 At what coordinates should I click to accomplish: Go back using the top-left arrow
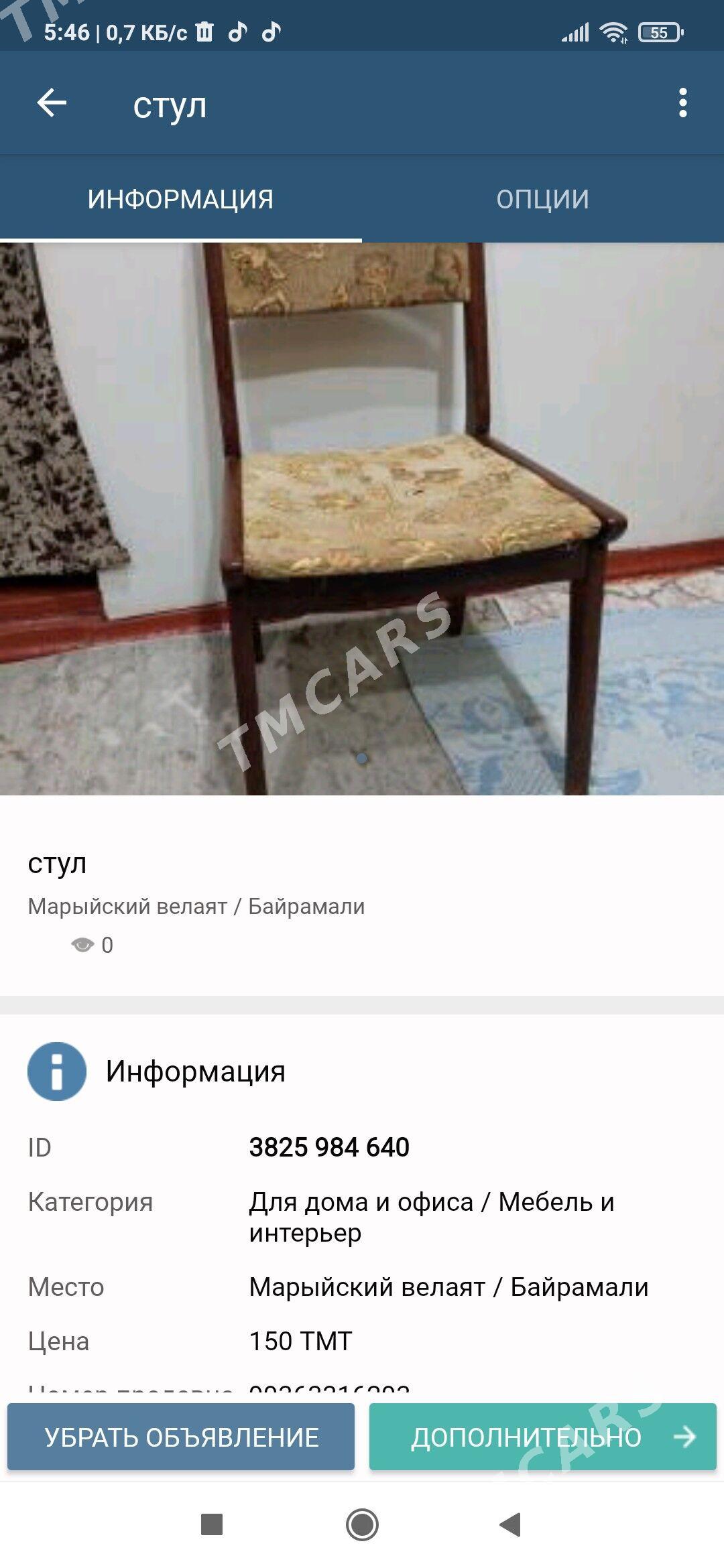coord(52,103)
